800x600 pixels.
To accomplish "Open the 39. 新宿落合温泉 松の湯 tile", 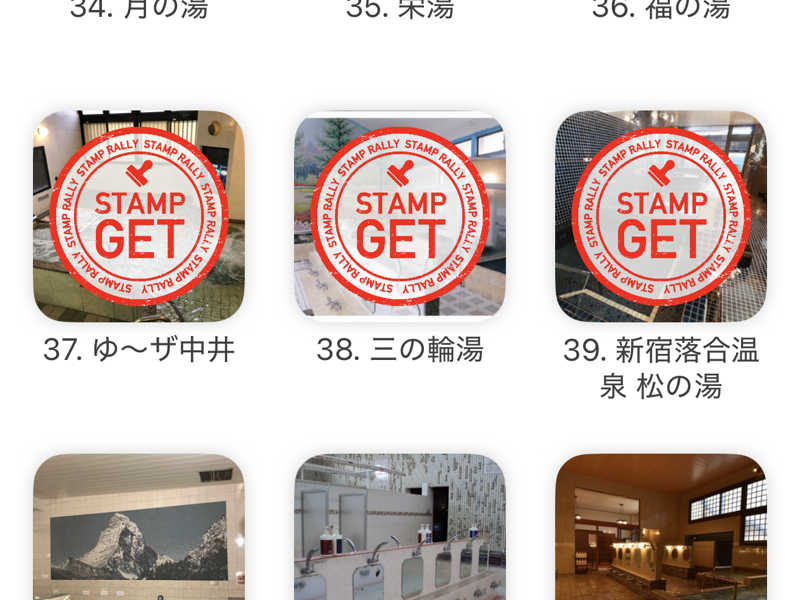I will click(661, 216).
